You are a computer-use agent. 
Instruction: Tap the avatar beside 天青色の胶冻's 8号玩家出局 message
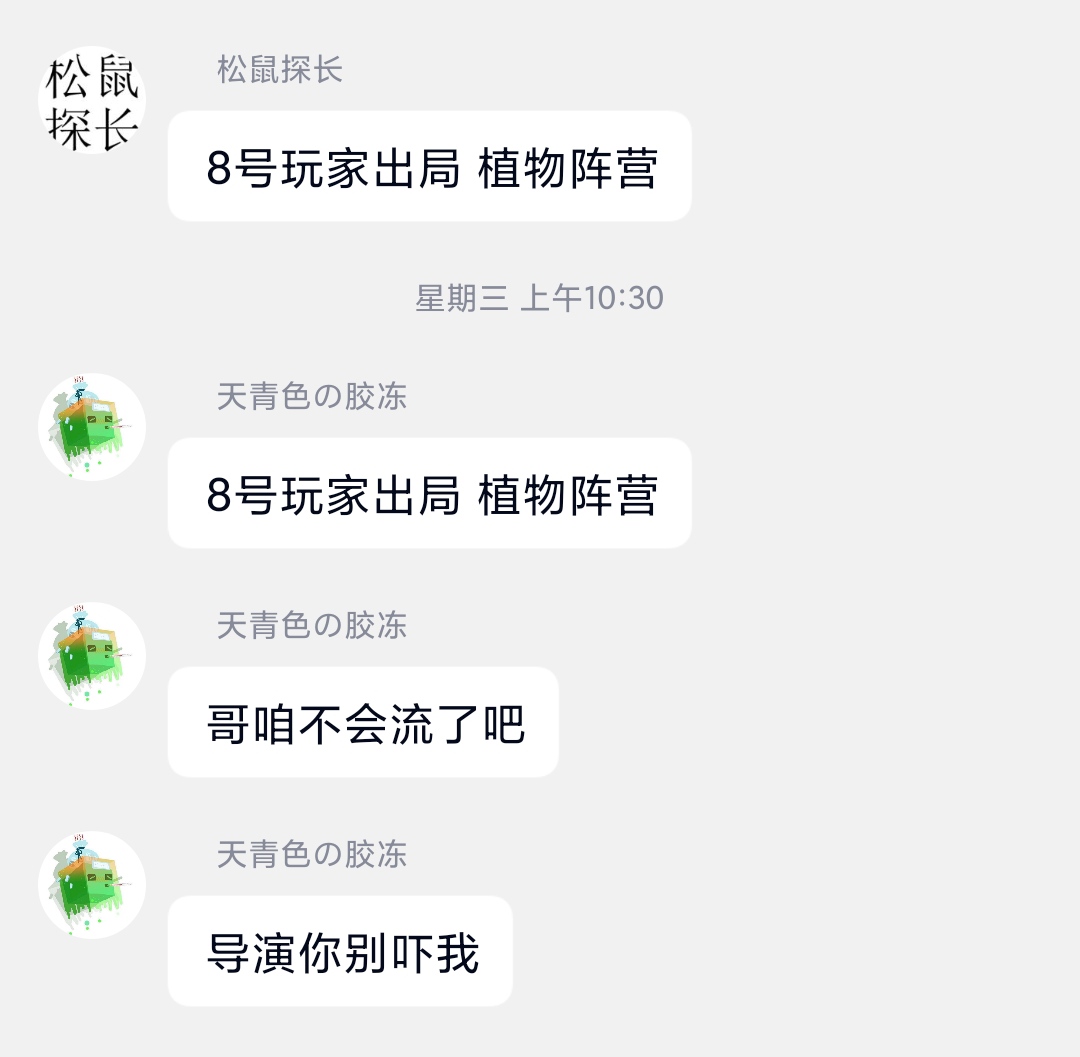(x=92, y=427)
